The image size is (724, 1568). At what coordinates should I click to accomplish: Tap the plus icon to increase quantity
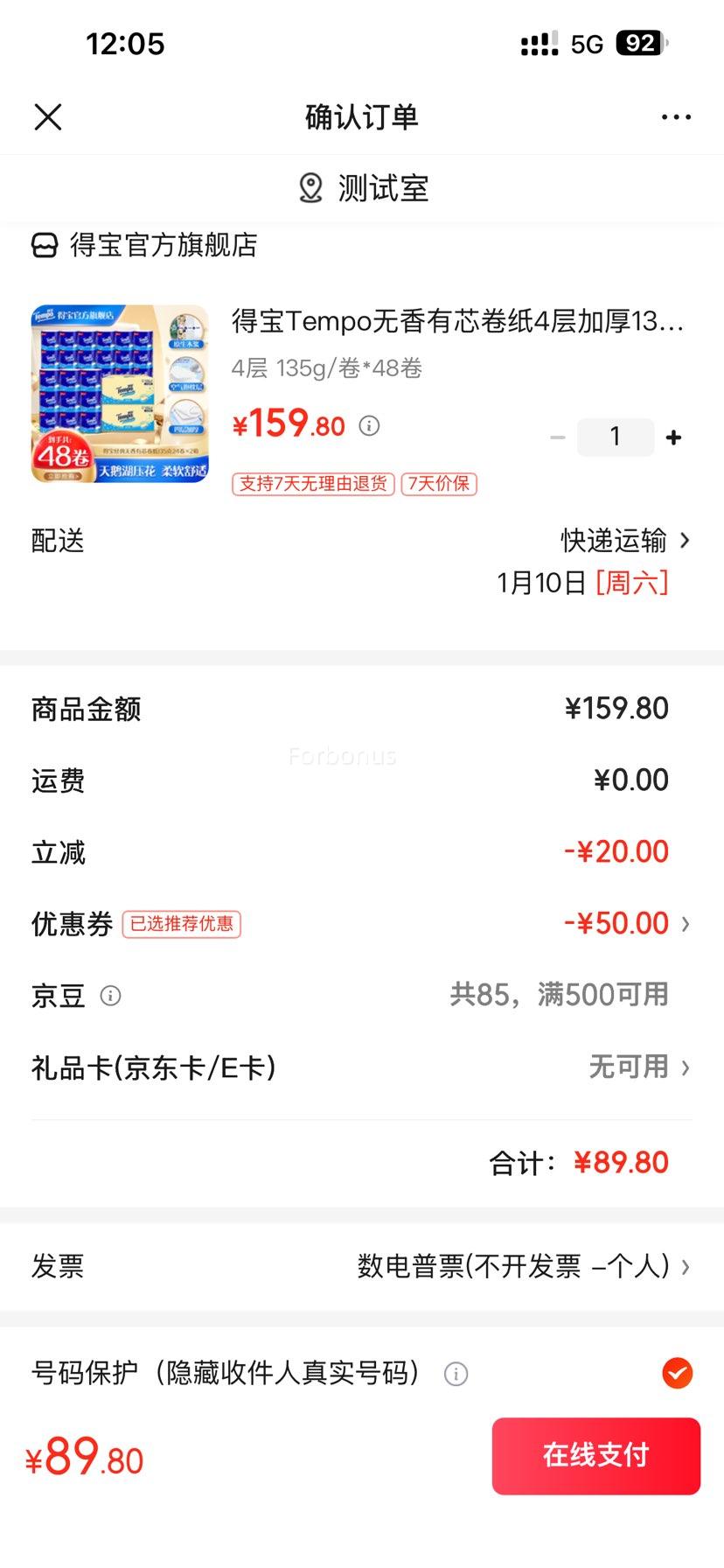pos(673,436)
